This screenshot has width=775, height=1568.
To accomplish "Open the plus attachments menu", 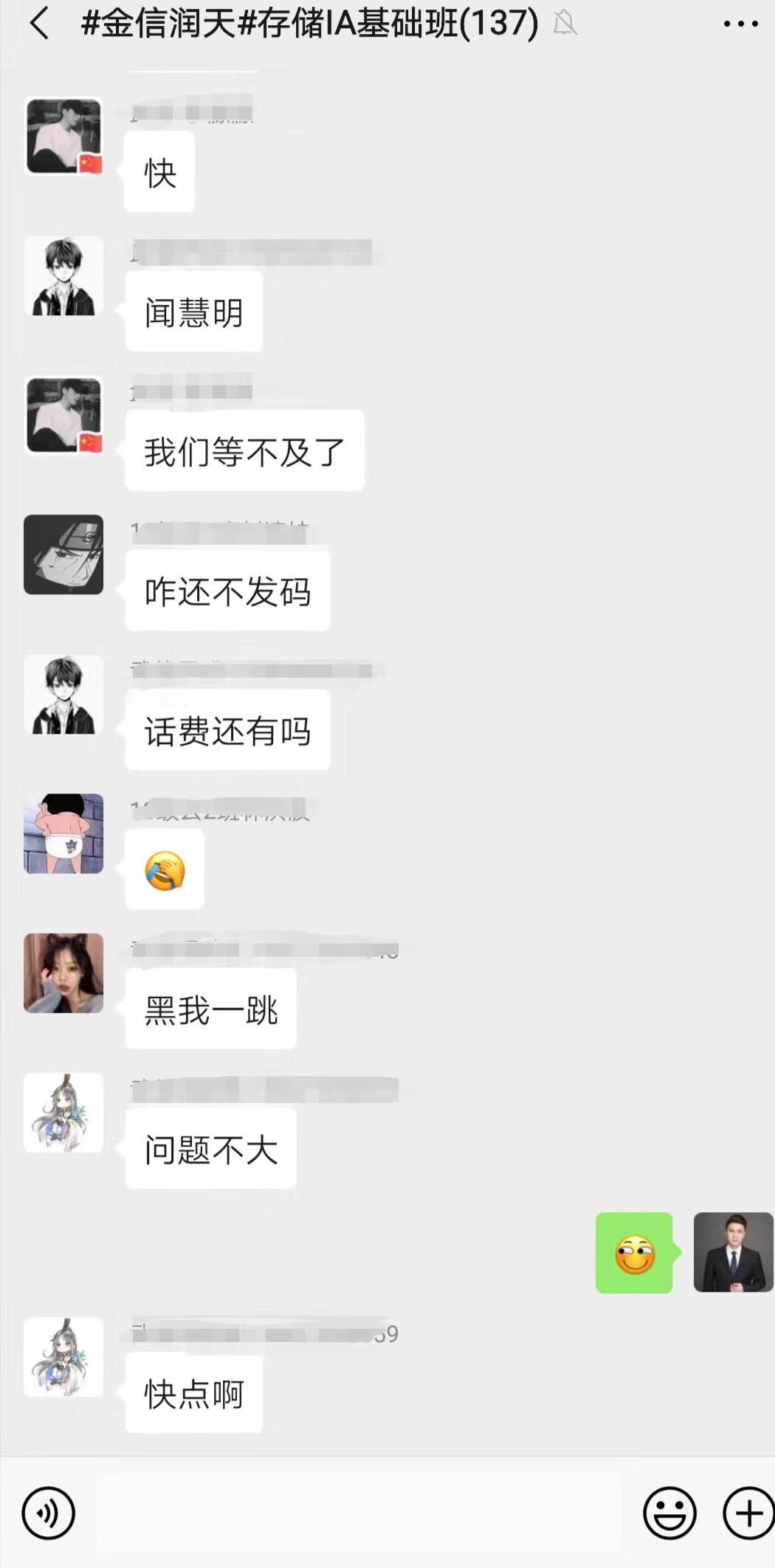I will [x=748, y=1513].
